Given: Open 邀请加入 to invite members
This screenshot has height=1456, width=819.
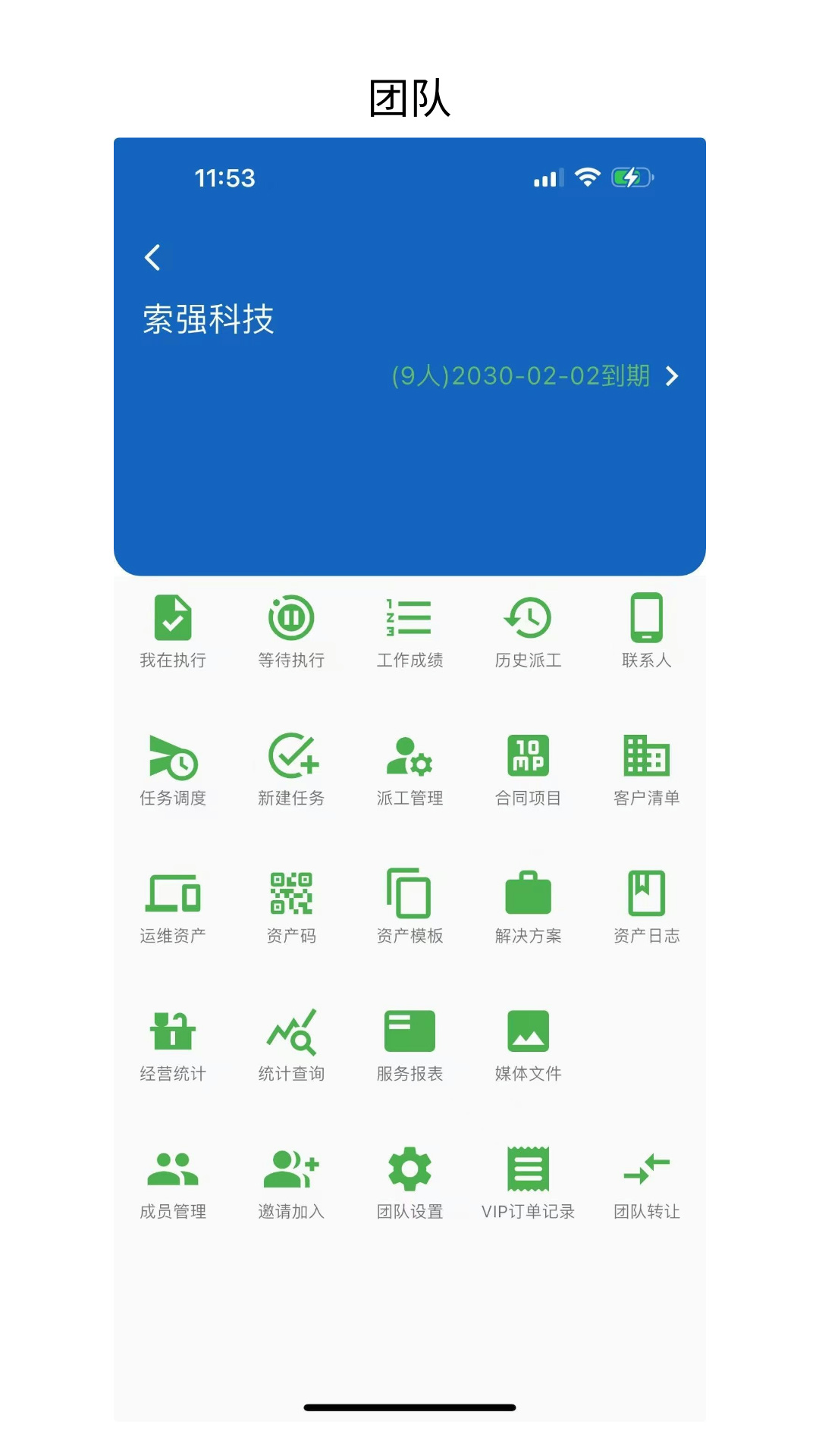Looking at the screenshot, I should [x=291, y=1179].
